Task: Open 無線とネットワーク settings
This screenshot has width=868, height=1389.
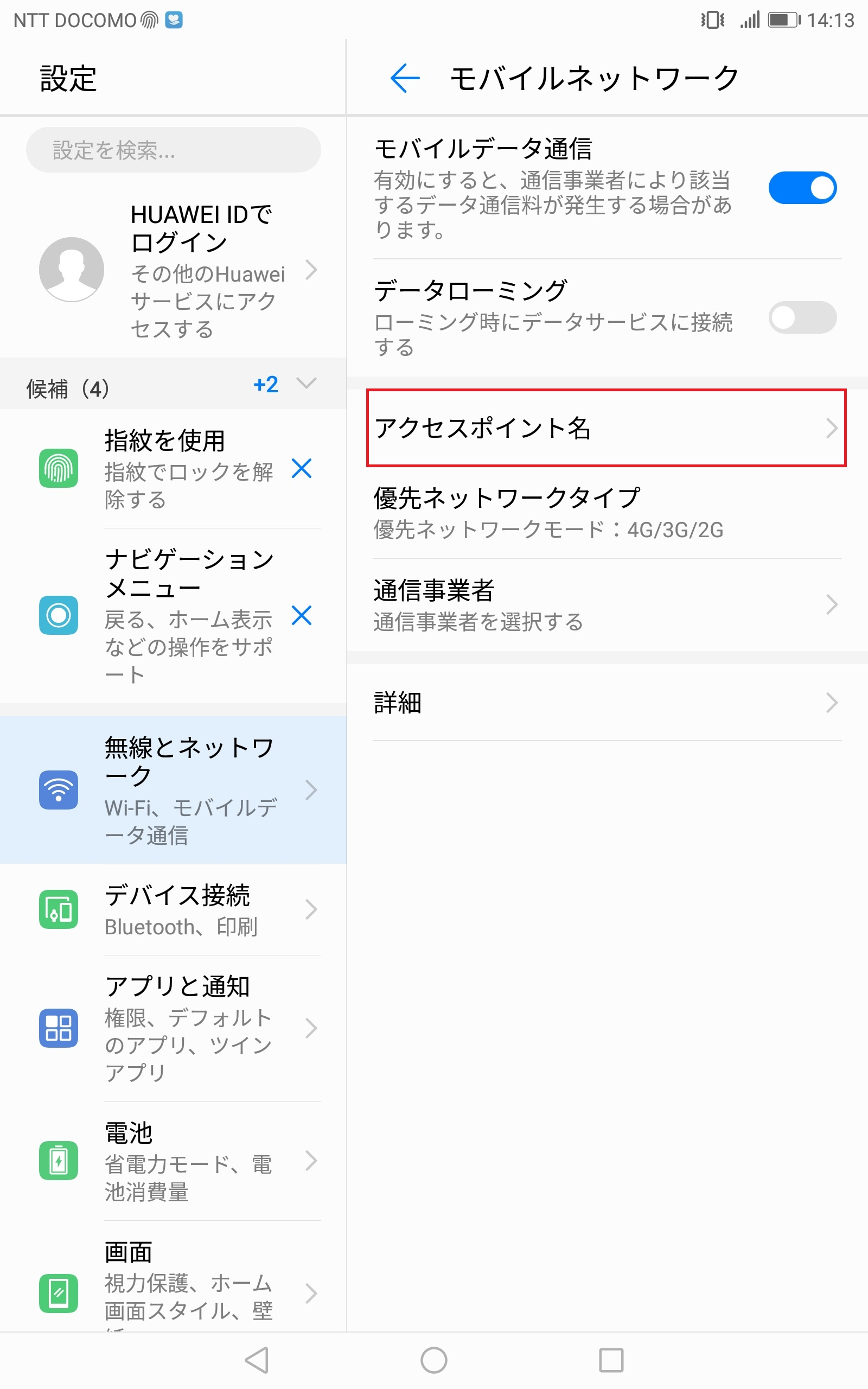Action: point(173,790)
